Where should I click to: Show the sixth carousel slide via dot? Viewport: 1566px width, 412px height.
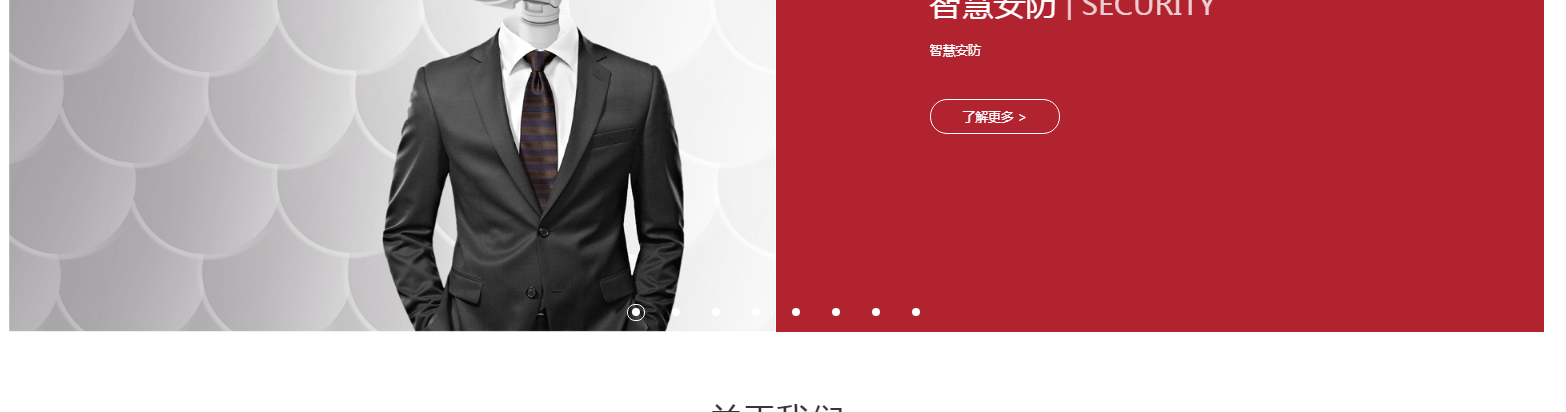(x=836, y=312)
